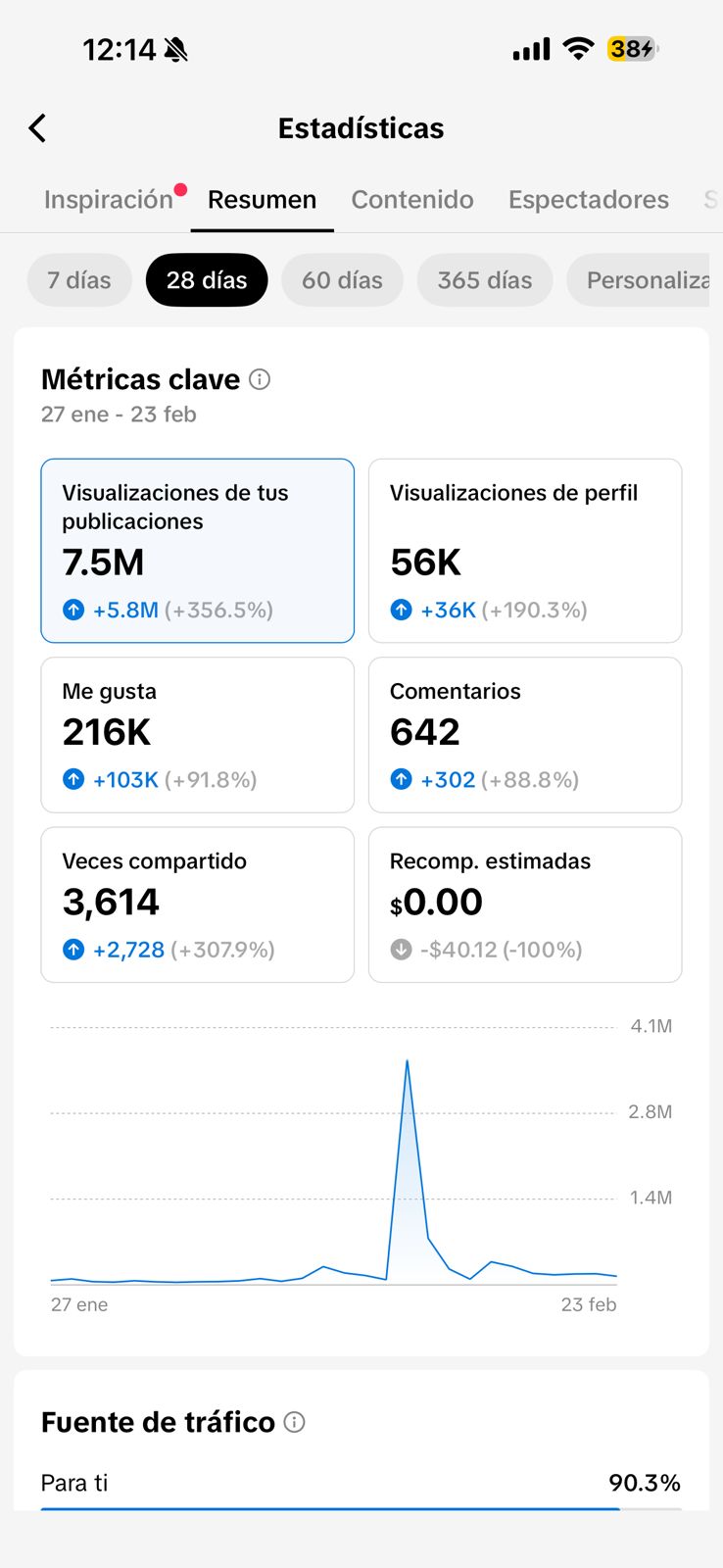Select the Me gusta metric card
Viewport: 723px width, 1568px height.
tap(197, 734)
